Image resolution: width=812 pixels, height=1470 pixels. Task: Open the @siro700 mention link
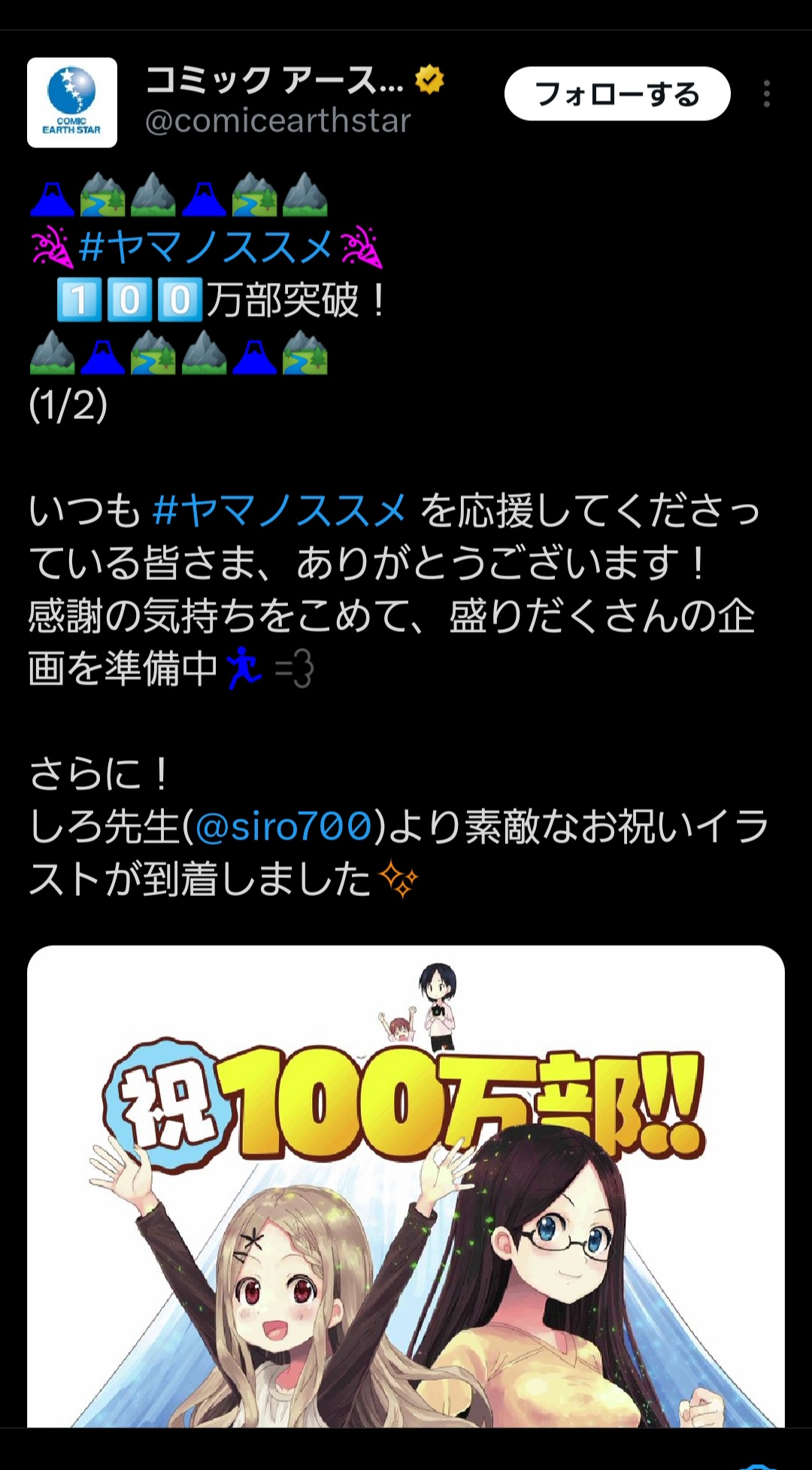coord(284,826)
